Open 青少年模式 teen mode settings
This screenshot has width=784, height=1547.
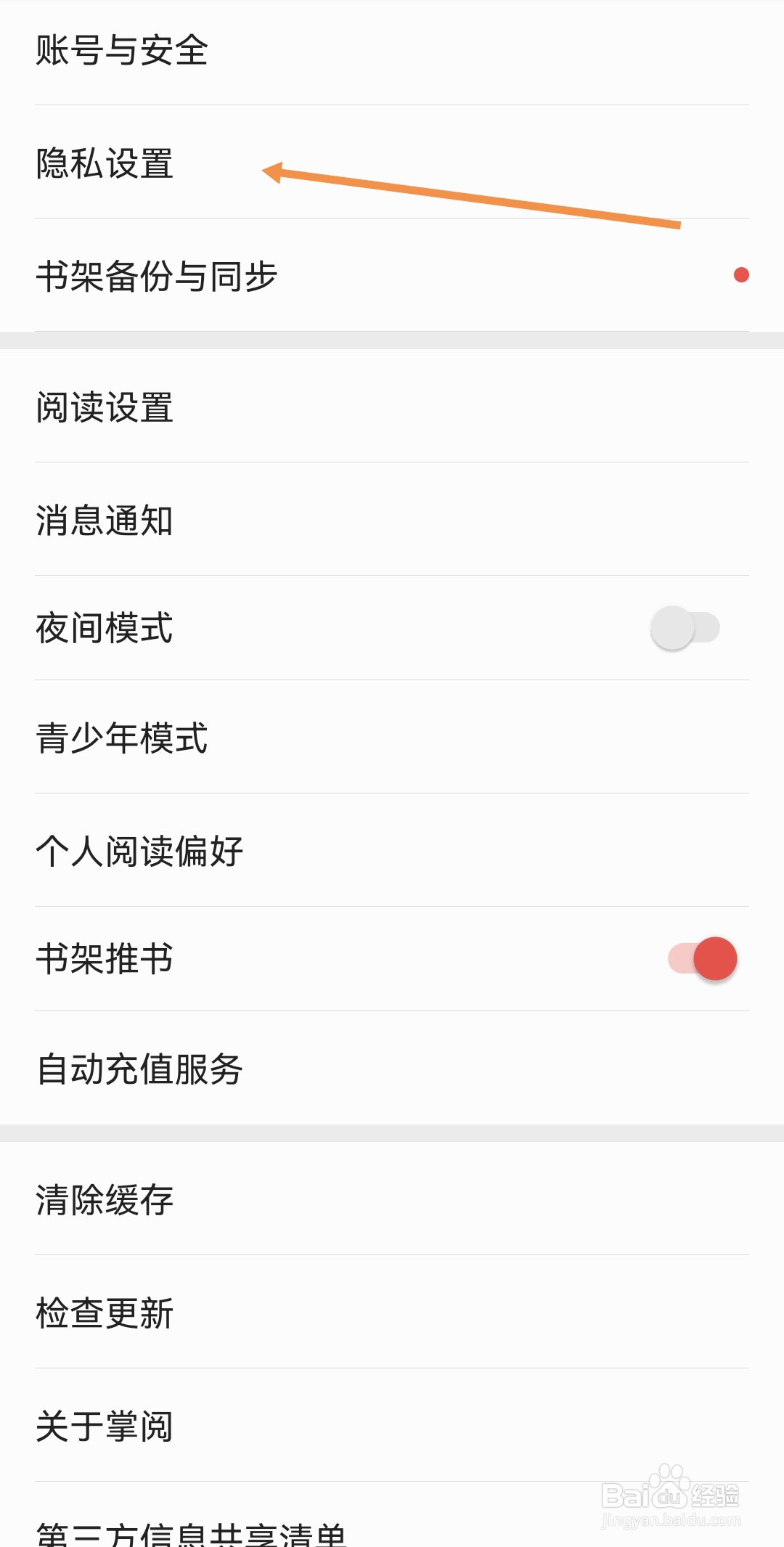click(x=122, y=740)
